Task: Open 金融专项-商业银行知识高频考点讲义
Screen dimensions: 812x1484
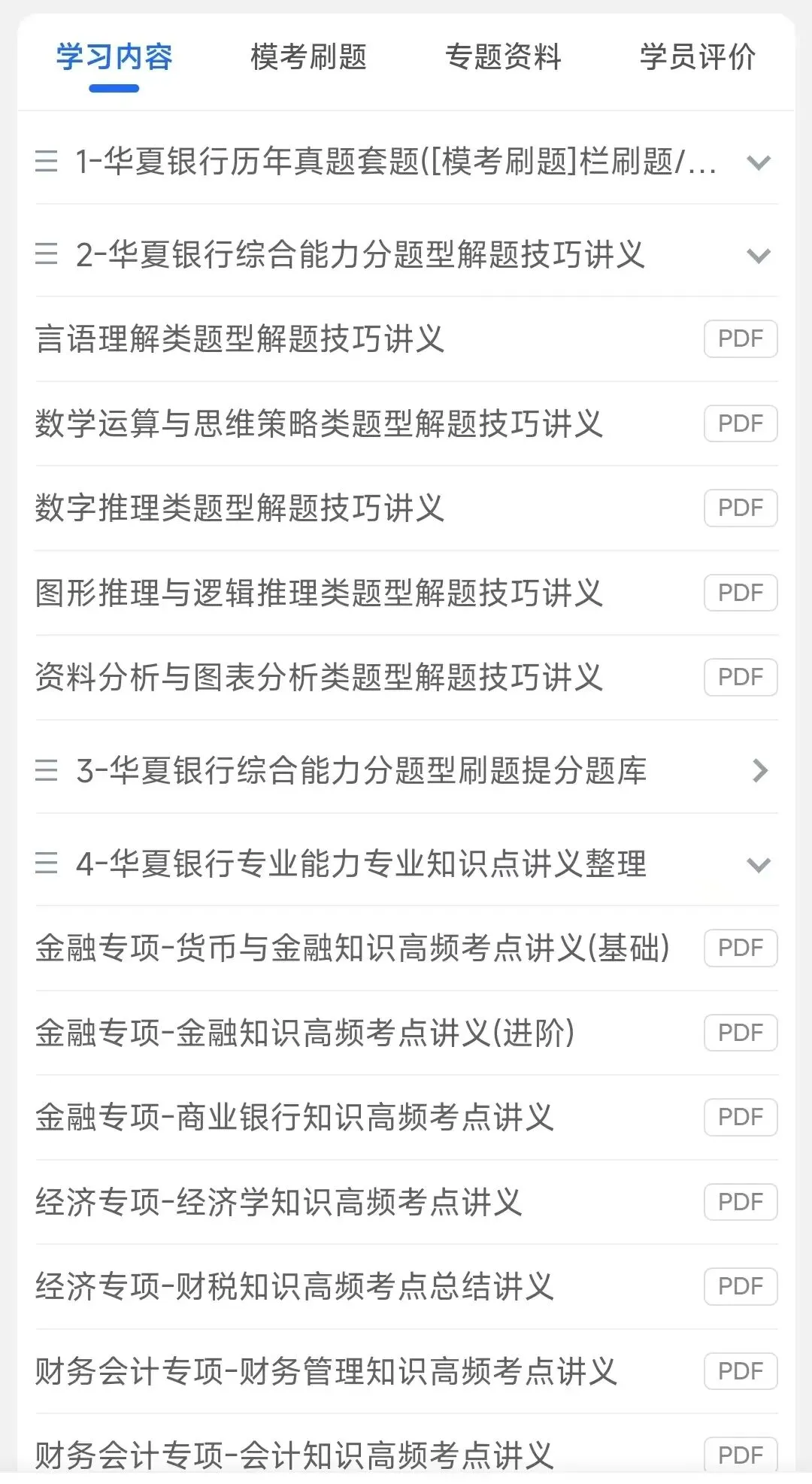Action: coord(406,1118)
